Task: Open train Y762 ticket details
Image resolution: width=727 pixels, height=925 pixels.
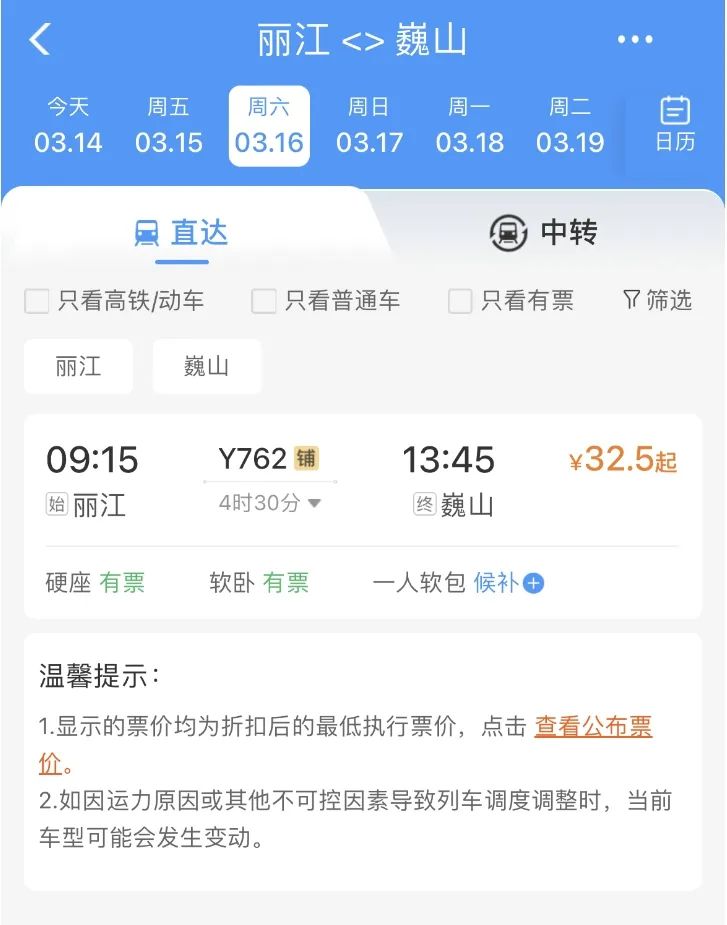Action: (x=362, y=480)
